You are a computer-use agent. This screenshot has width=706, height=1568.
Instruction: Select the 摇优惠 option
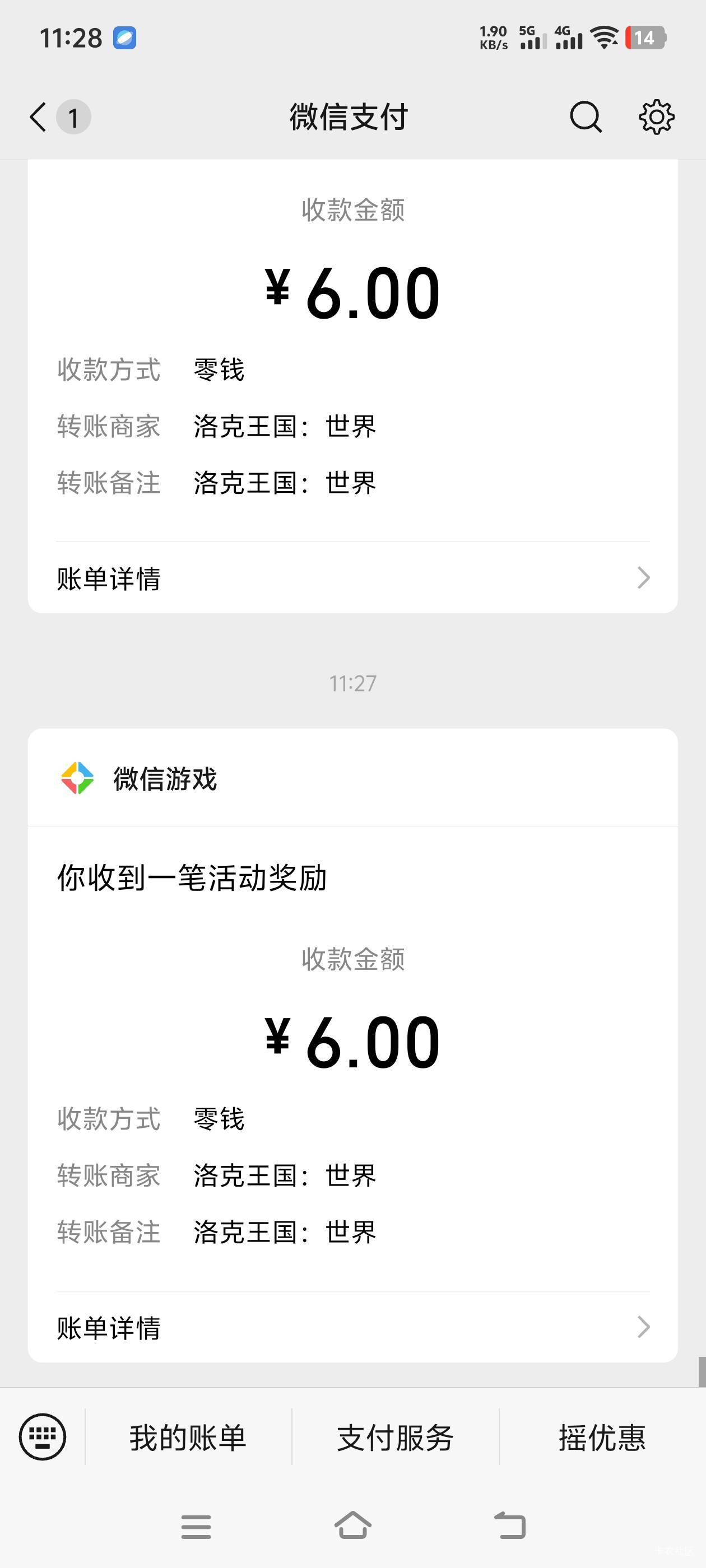tap(602, 1438)
